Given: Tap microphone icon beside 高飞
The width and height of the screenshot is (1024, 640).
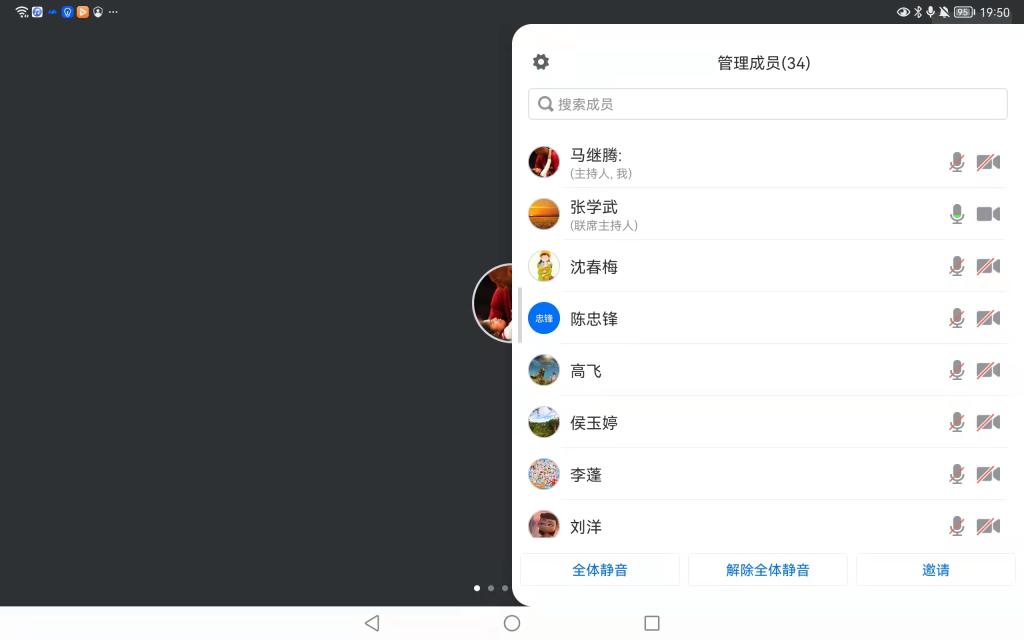Looking at the screenshot, I should (x=957, y=370).
